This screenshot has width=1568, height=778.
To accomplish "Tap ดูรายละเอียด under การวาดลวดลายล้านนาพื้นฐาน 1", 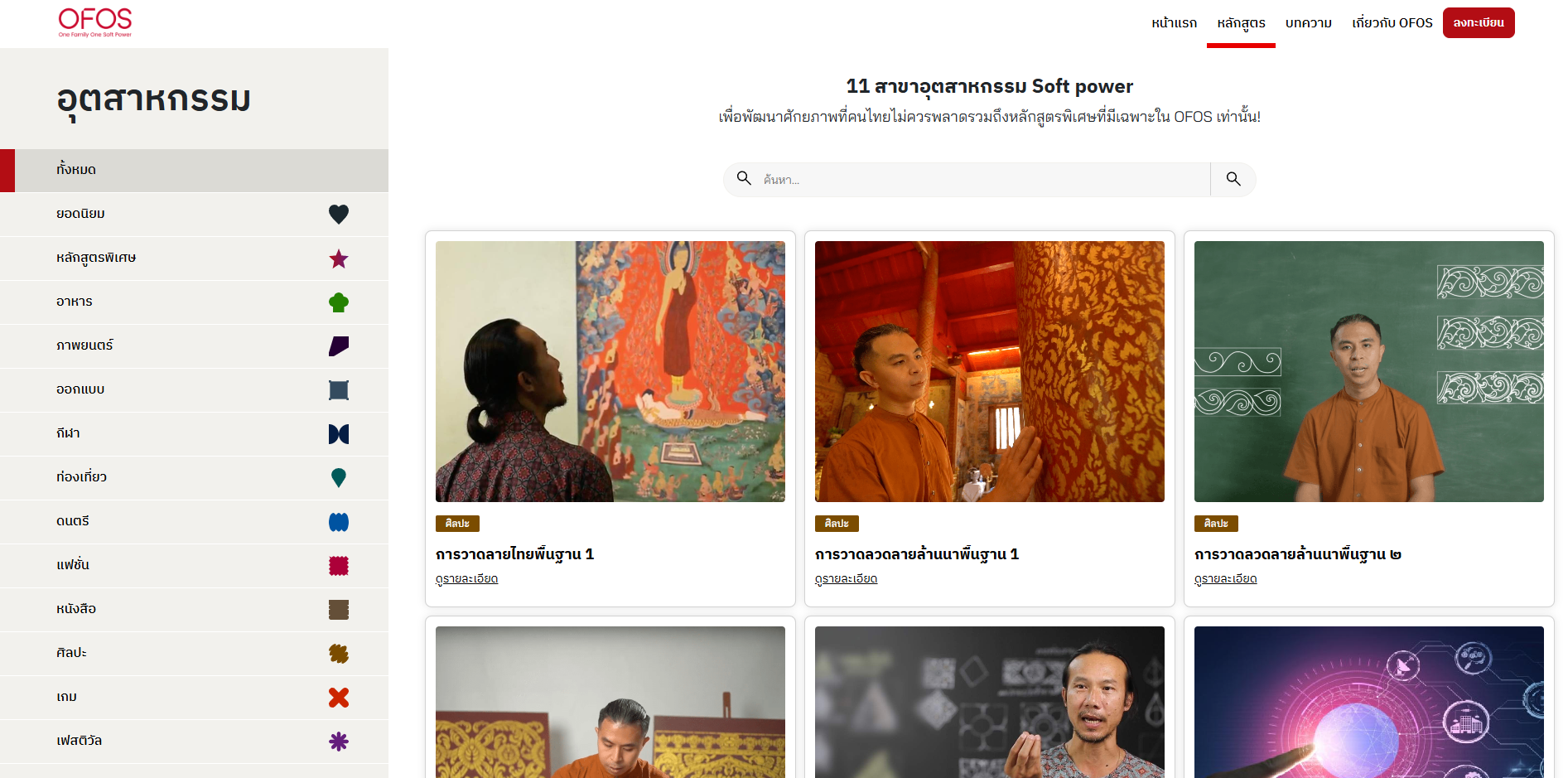I will coord(846,579).
